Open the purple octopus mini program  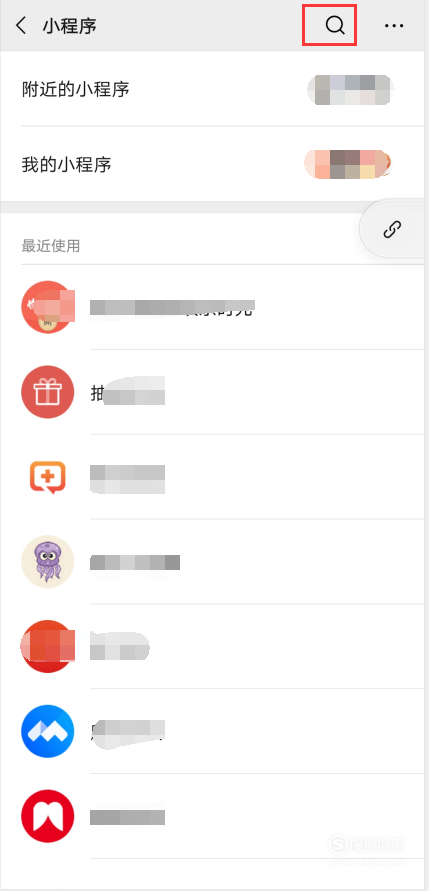coord(212,561)
